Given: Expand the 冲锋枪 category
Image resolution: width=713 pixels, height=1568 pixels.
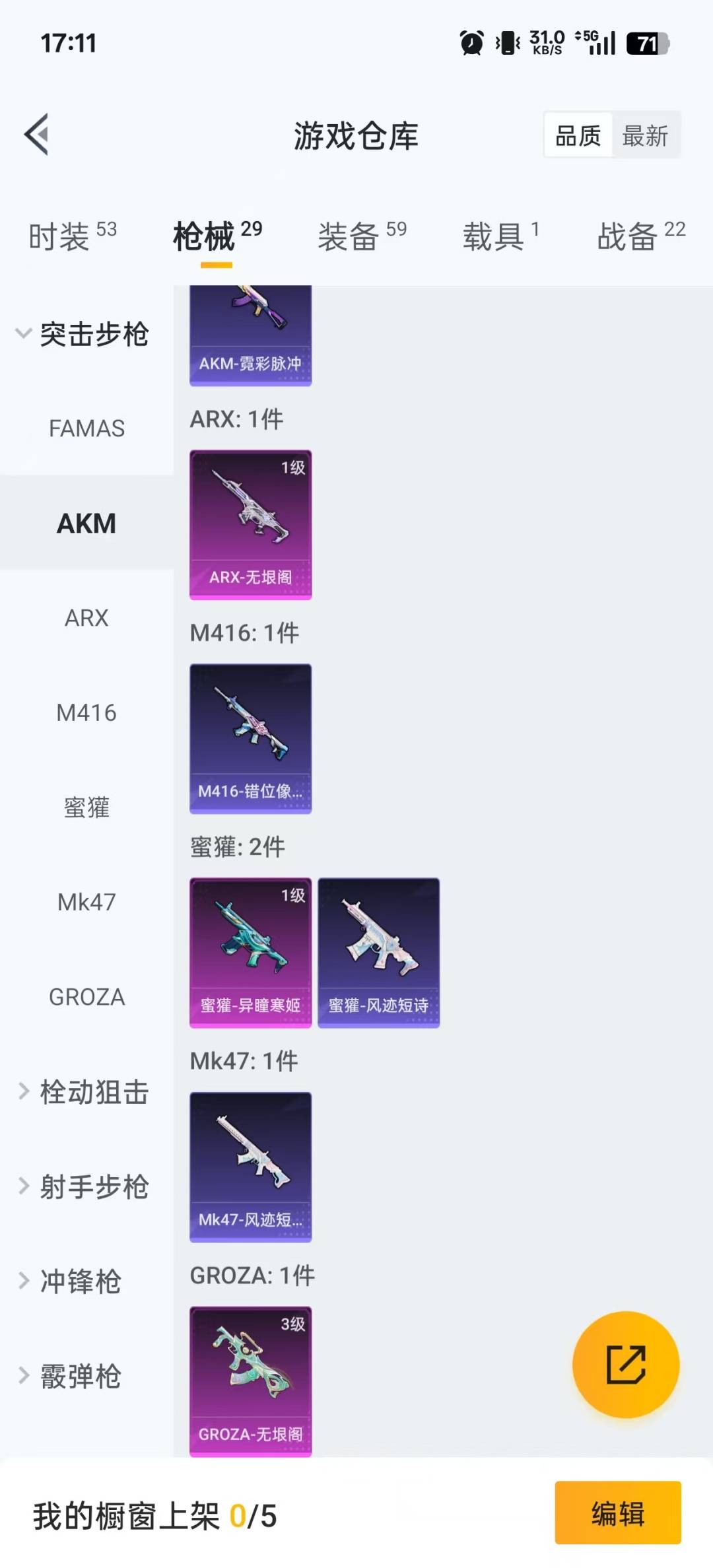Looking at the screenshot, I should click(71, 1281).
